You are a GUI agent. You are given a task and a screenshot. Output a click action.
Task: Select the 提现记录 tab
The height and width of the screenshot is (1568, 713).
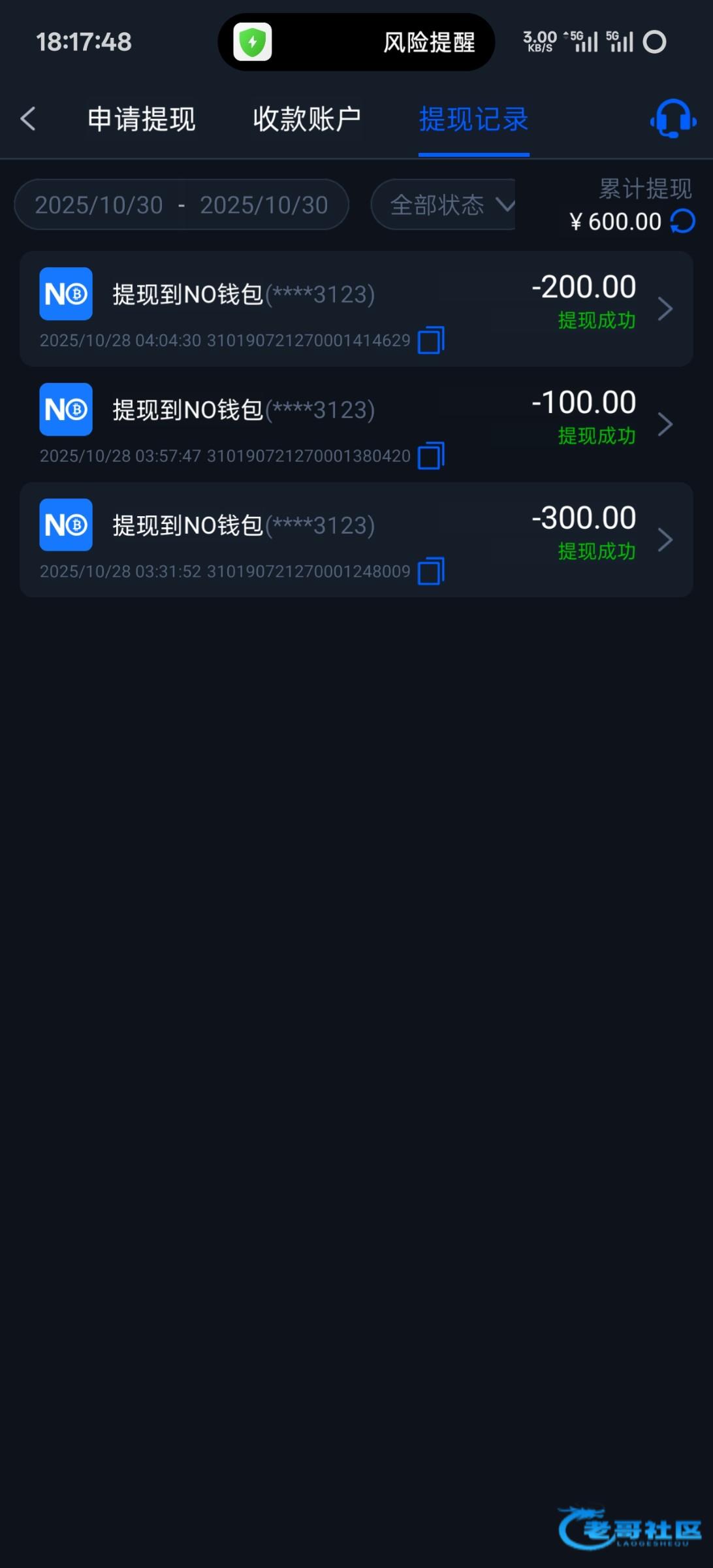click(473, 120)
